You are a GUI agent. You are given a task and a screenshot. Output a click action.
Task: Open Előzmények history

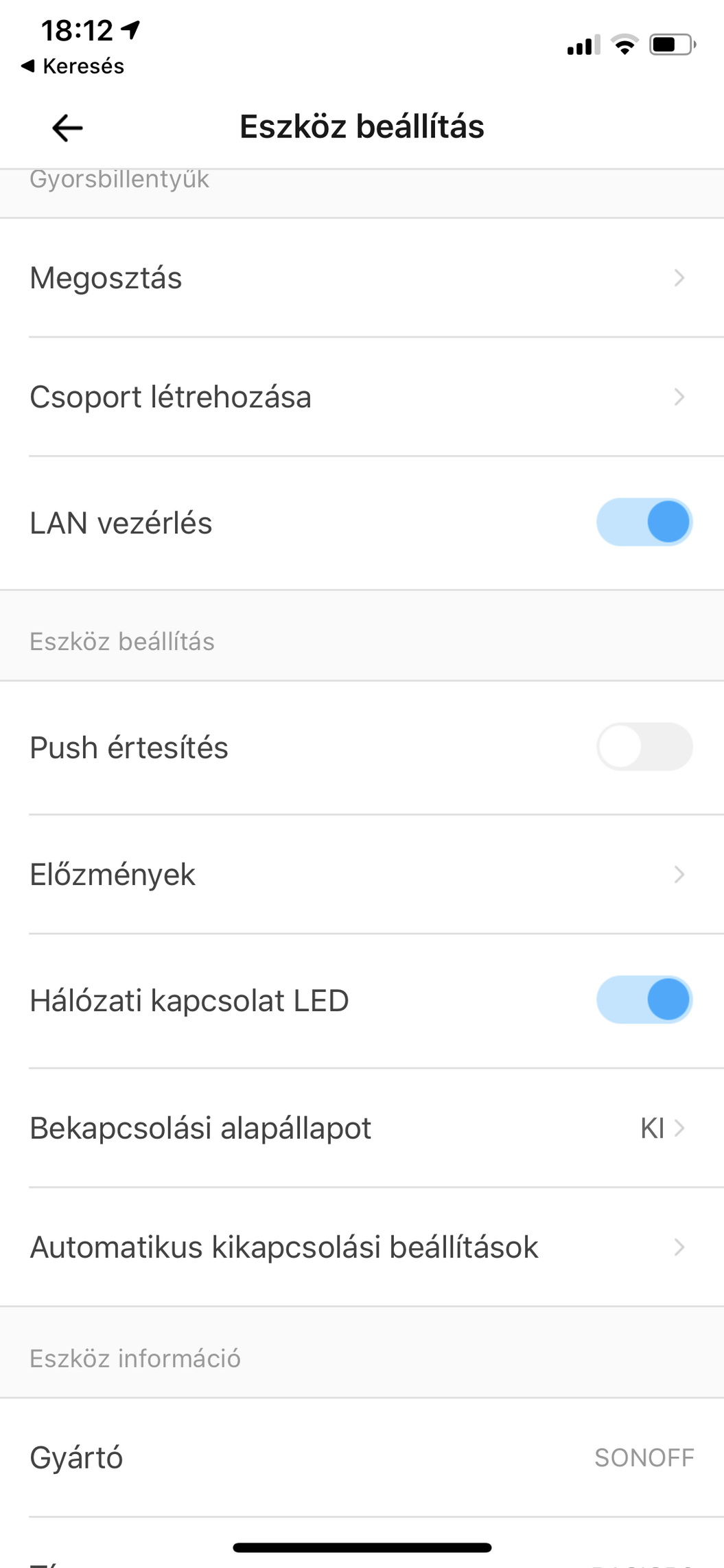pos(362,875)
